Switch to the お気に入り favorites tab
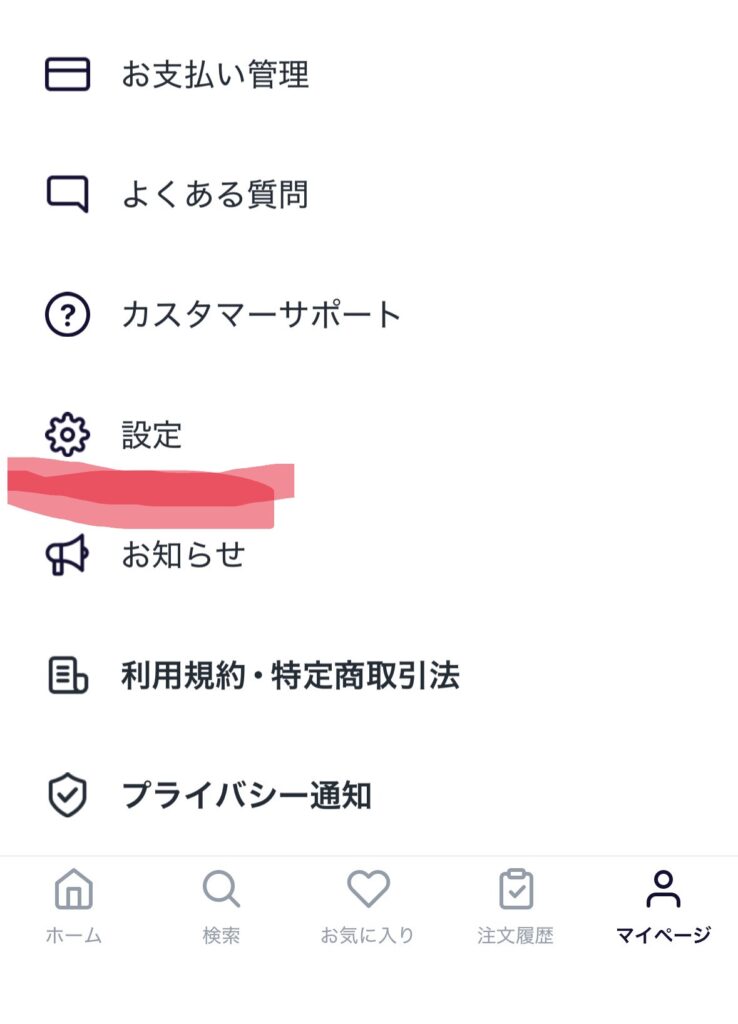The width and height of the screenshot is (738, 1024). [x=367, y=906]
